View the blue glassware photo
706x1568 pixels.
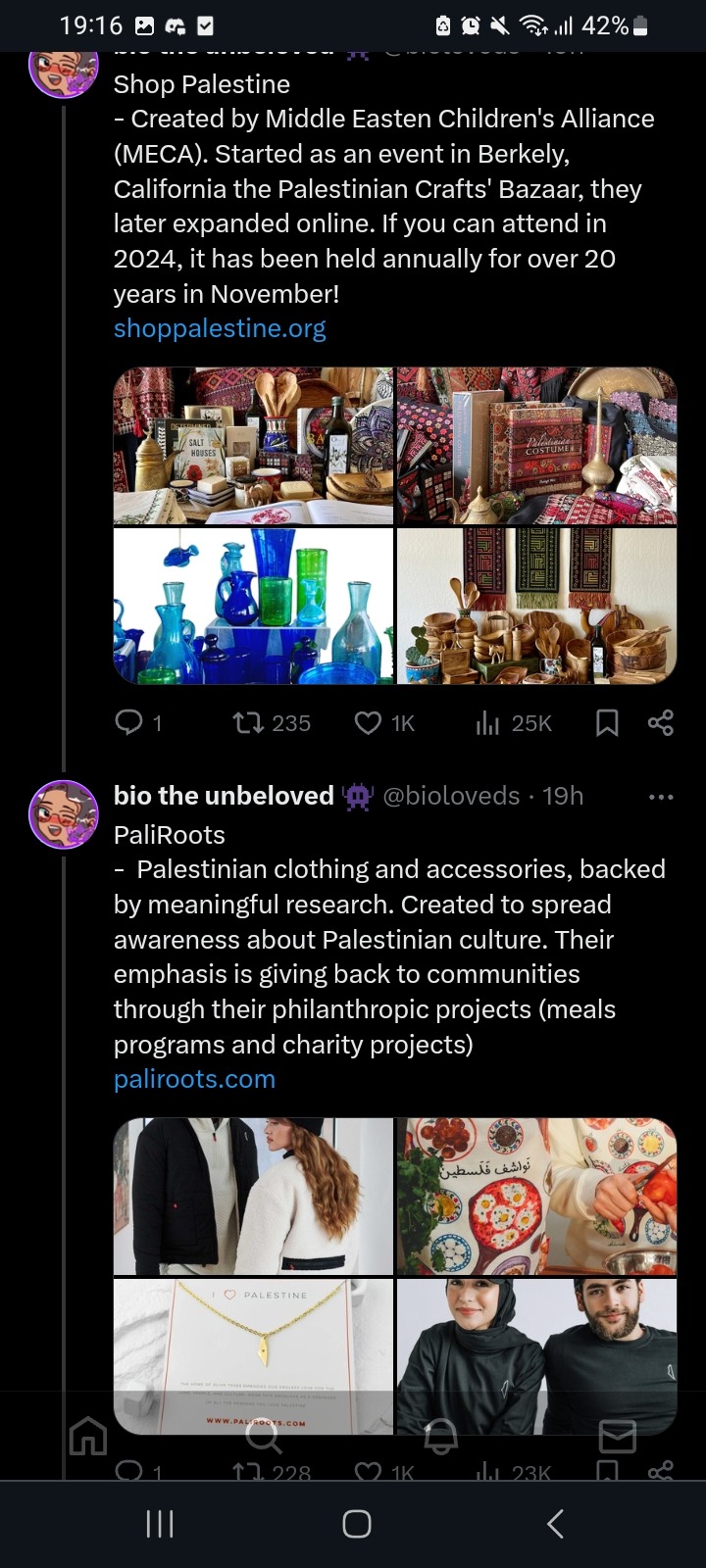pos(253,606)
